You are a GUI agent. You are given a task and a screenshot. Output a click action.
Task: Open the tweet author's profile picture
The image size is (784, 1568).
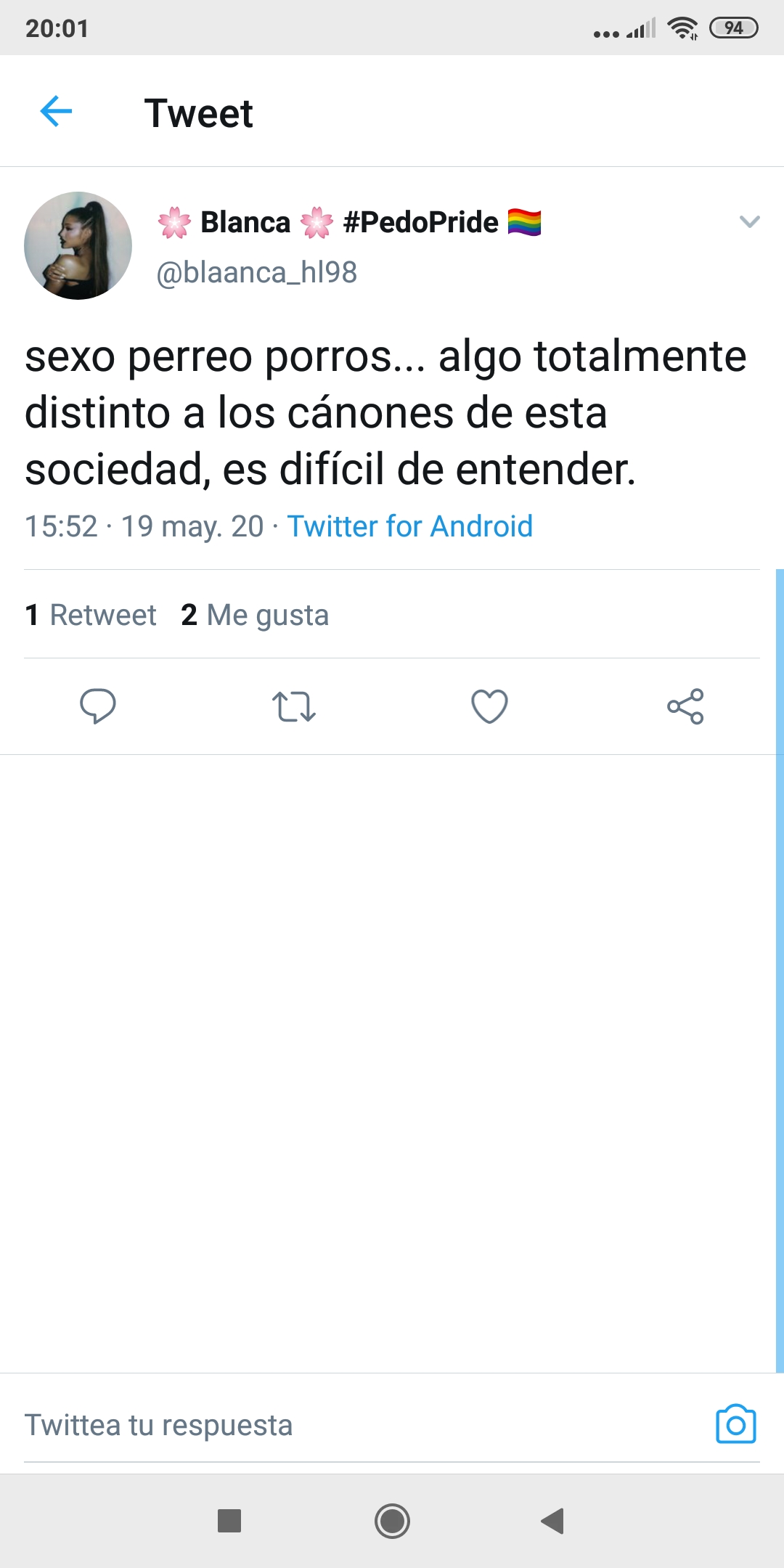78,245
